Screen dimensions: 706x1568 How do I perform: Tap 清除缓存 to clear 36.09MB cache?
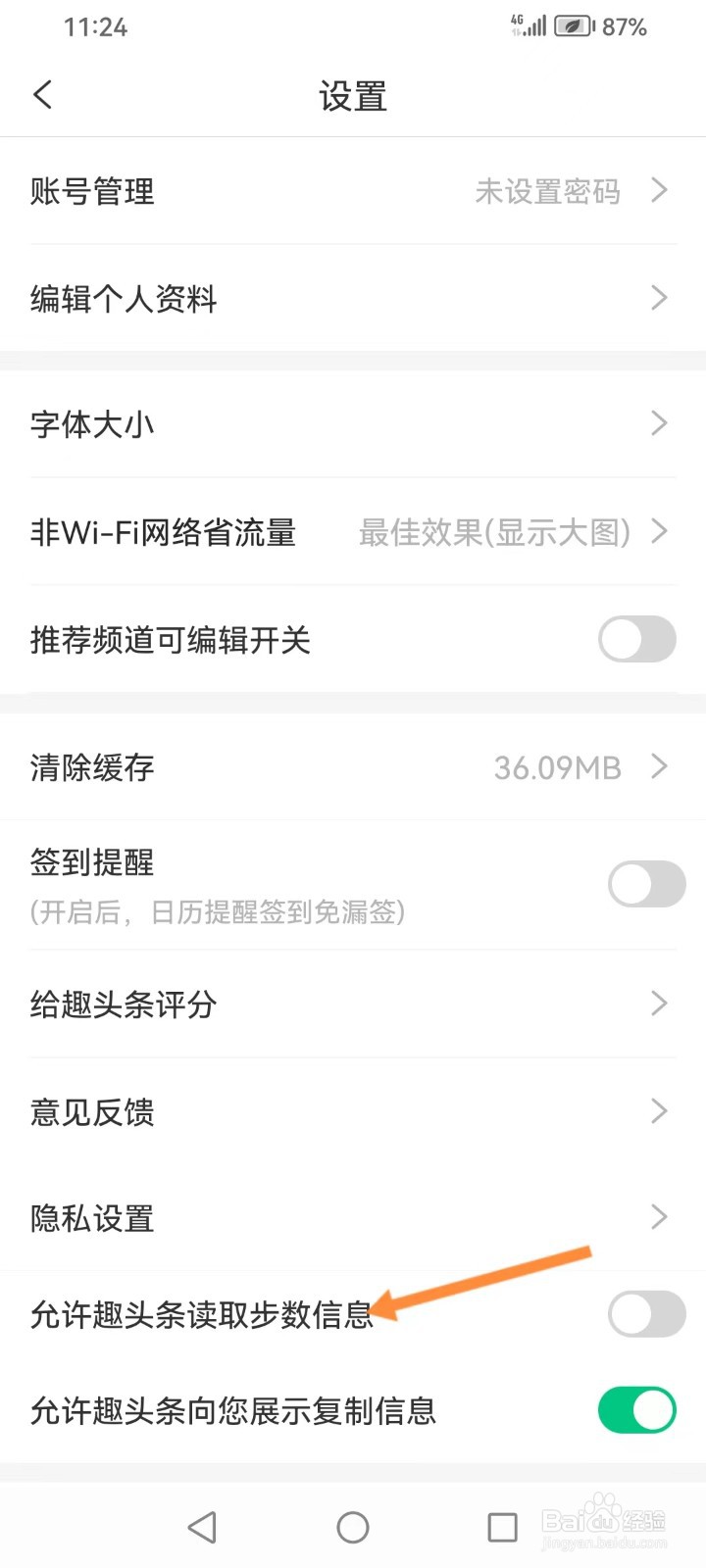coord(353,767)
